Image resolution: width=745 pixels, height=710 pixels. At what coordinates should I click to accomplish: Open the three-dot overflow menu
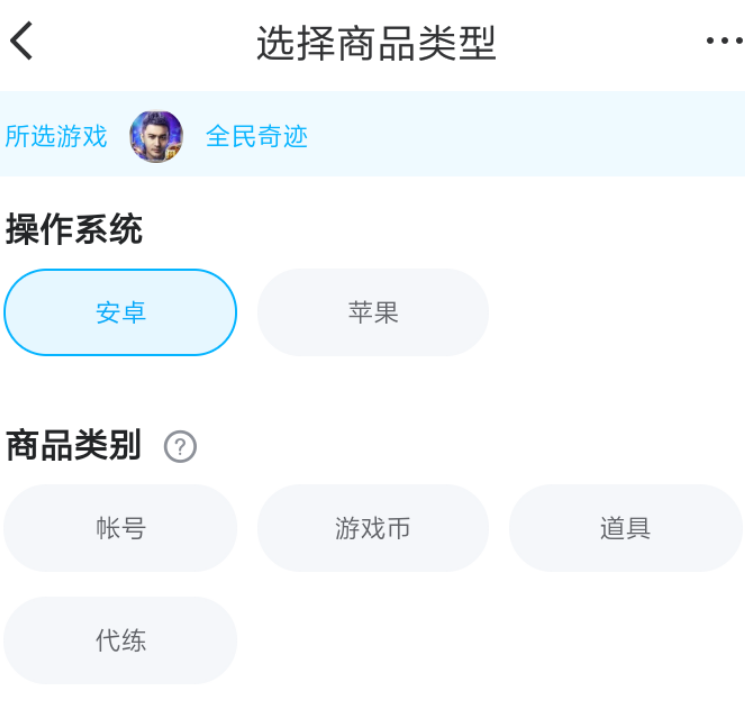pos(724,41)
